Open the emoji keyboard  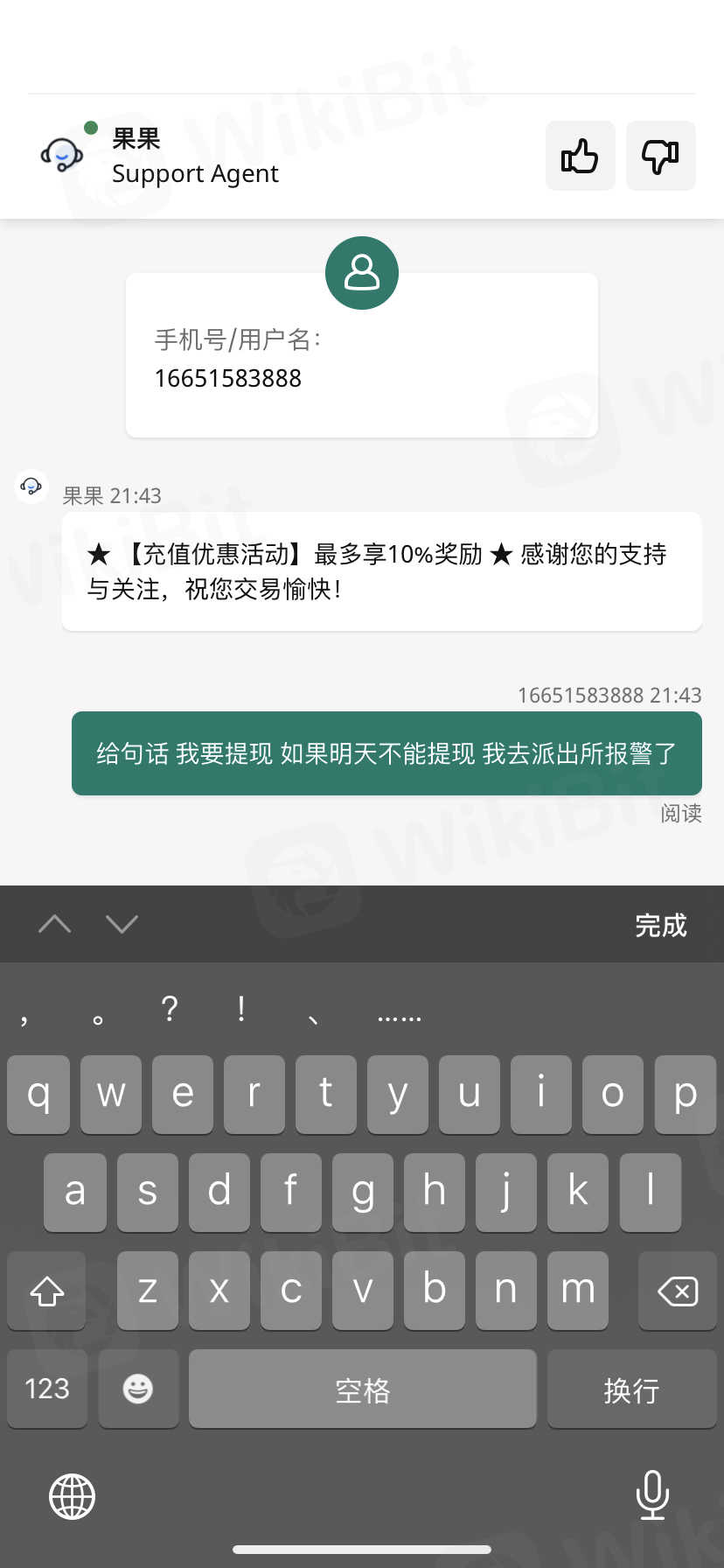138,1389
